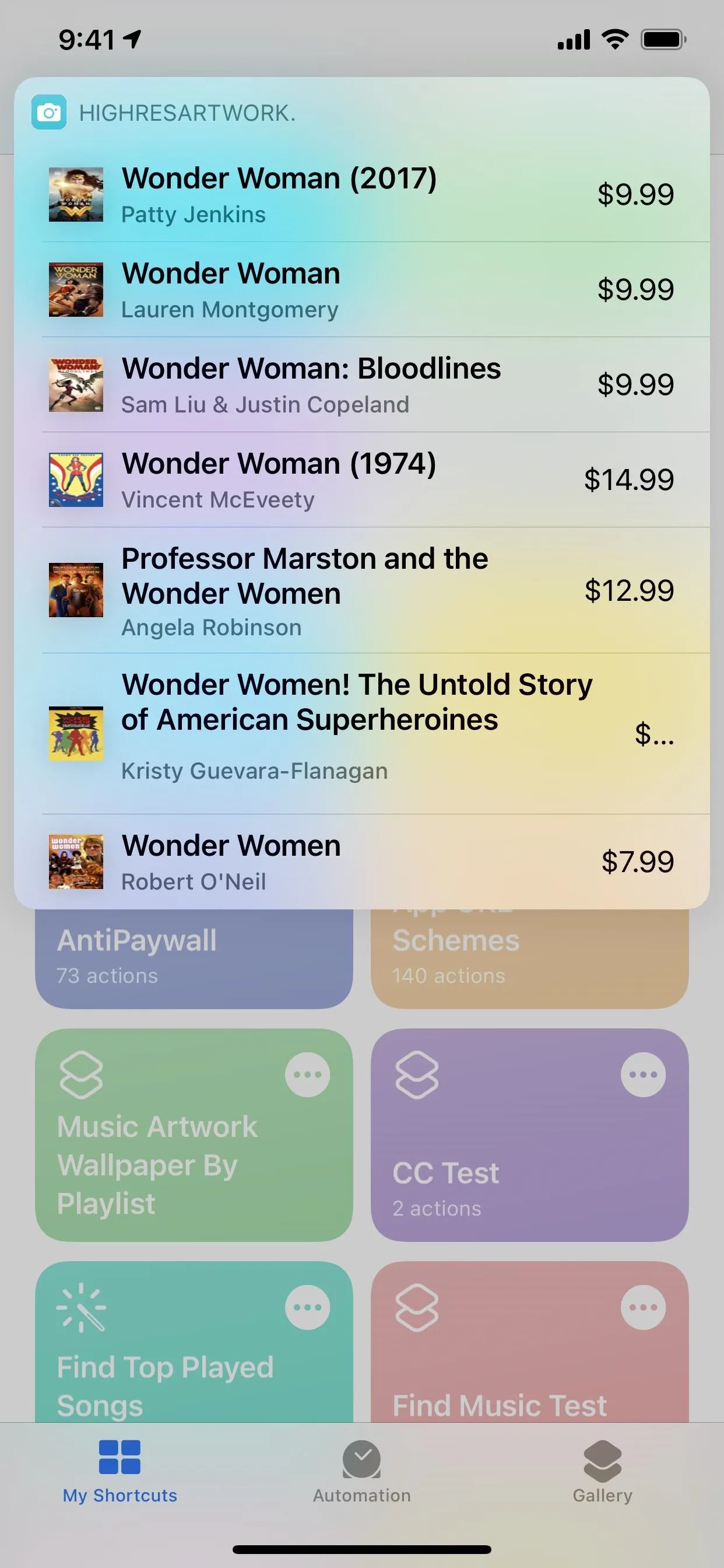
Task: Run the App URL Schemes shortcut
Action: [529, 958]
